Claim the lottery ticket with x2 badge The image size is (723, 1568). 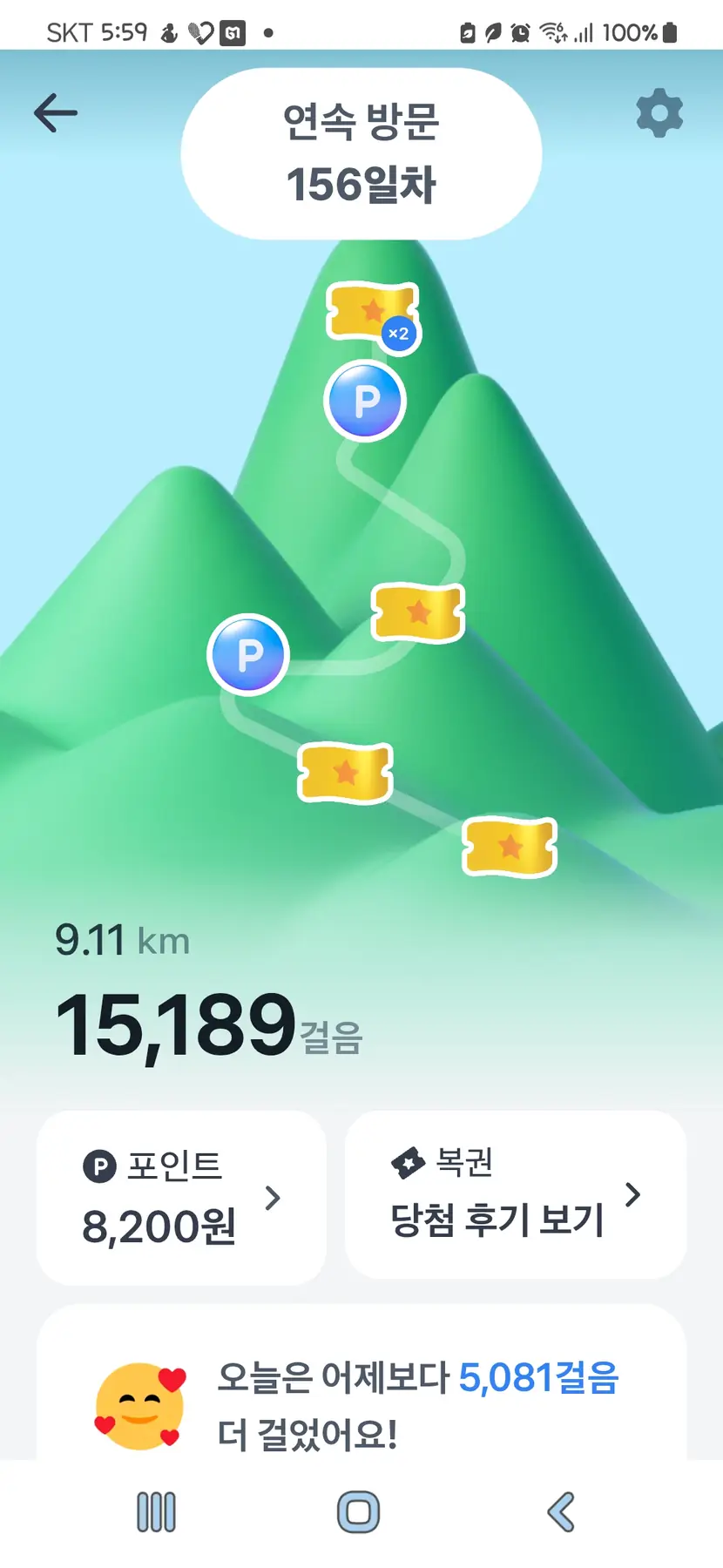(373, 312)
